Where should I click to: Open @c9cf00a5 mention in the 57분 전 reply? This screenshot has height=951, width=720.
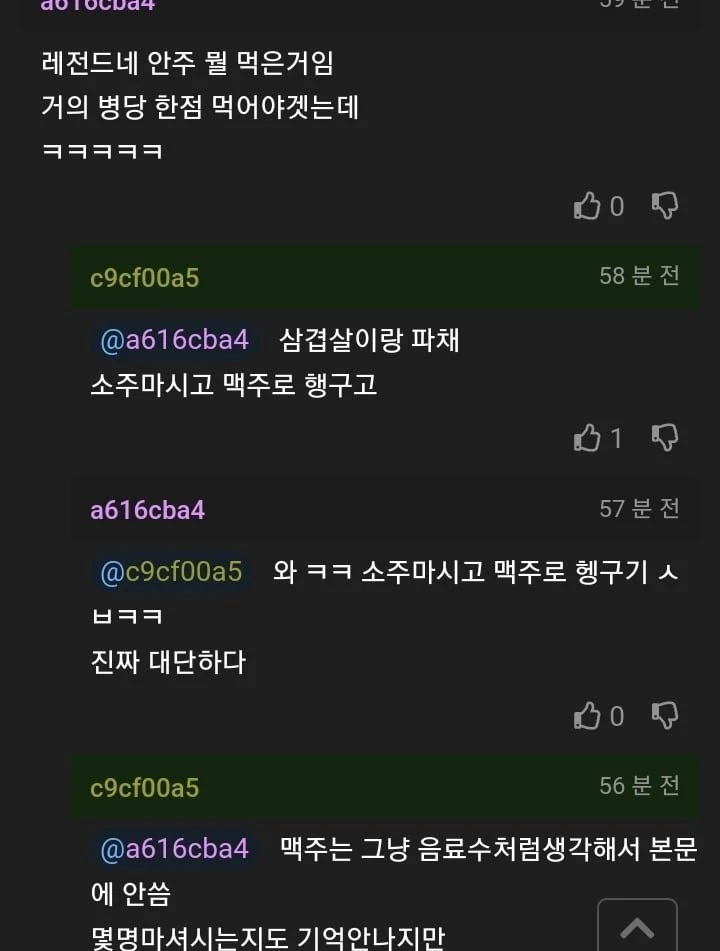171,572
